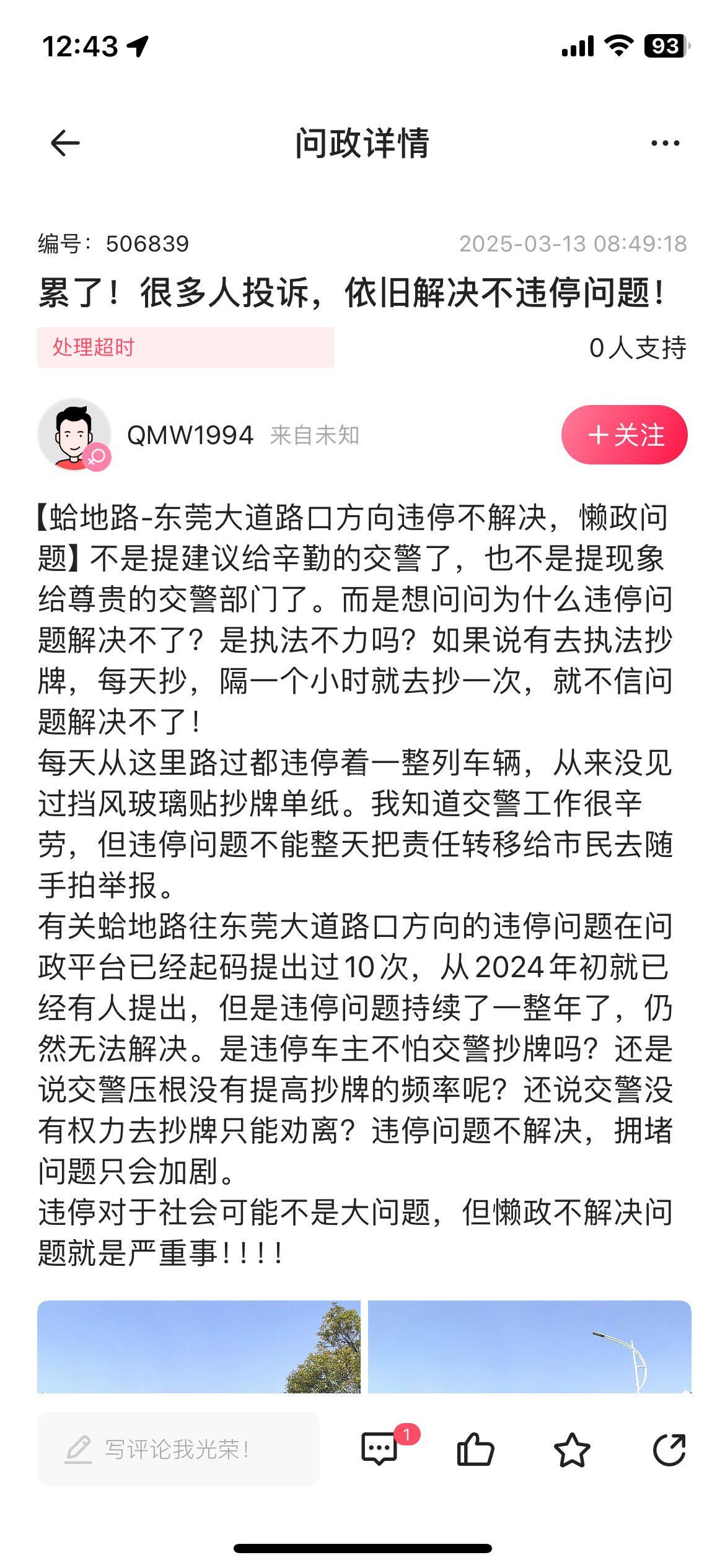This screenshot has width=725, height=1568.
Task: Share this post via the arrow icon
Action: coord(669,1449)
